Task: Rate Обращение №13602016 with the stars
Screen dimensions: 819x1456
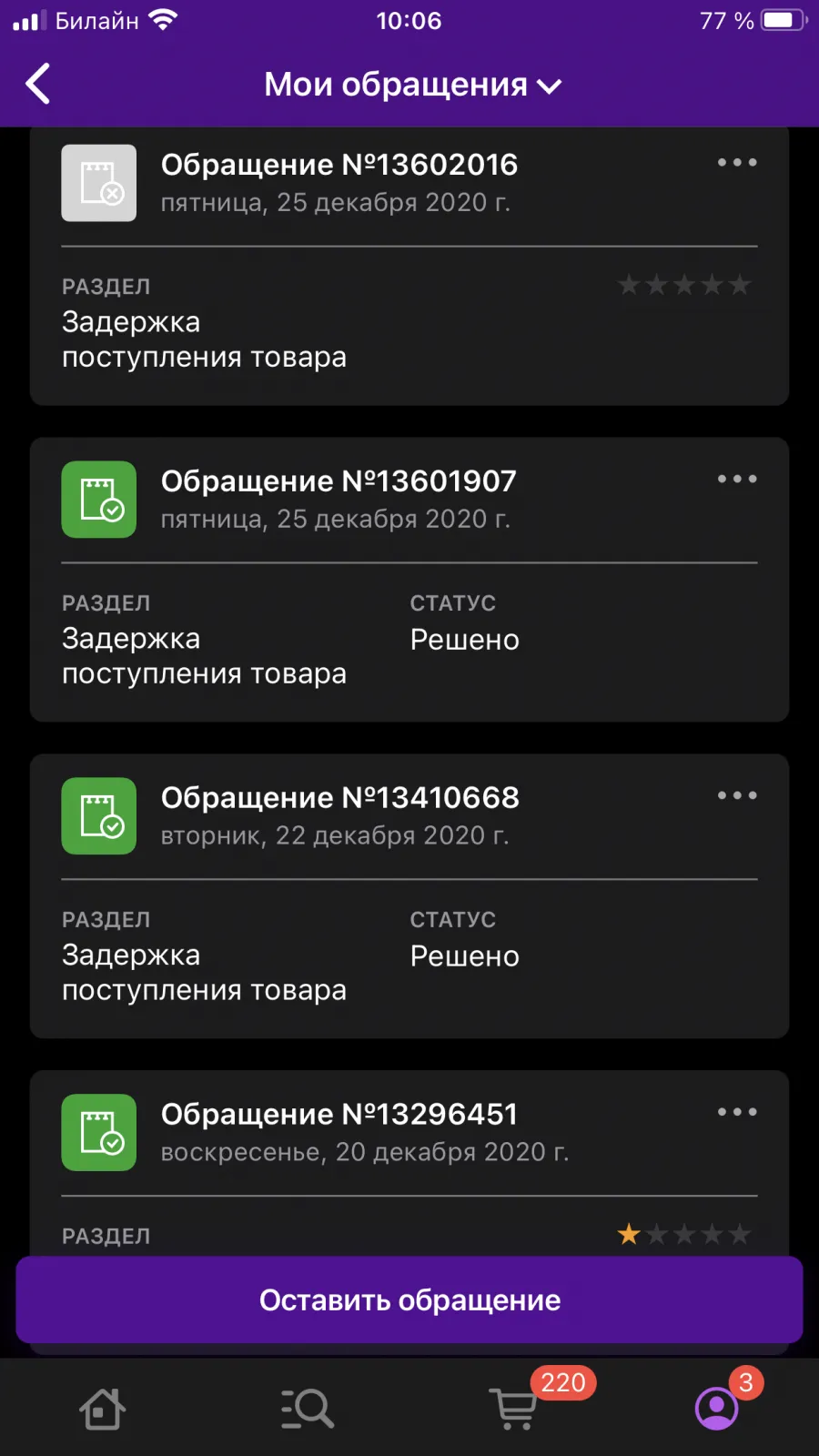Action: point(684,285)
